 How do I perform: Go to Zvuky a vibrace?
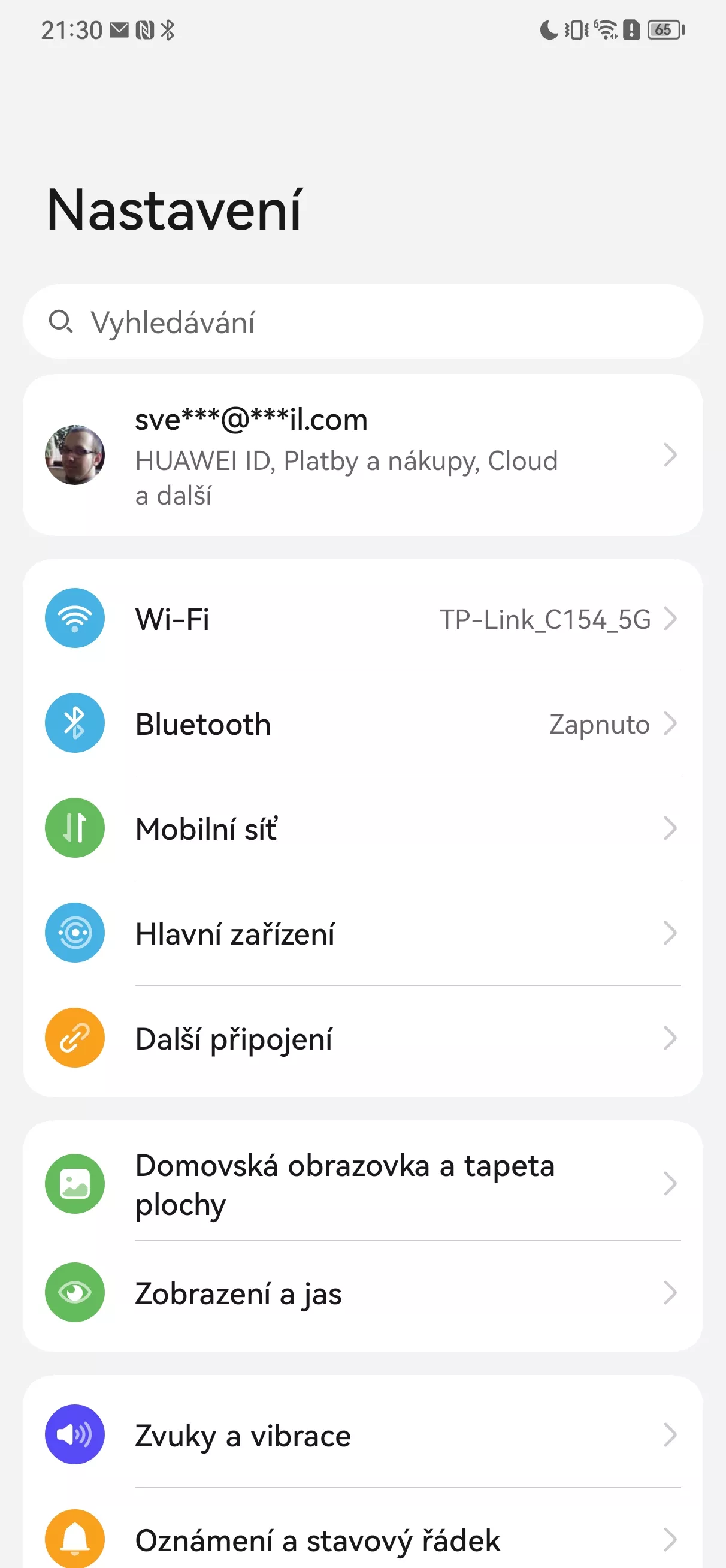click(x=362, y=1436)
